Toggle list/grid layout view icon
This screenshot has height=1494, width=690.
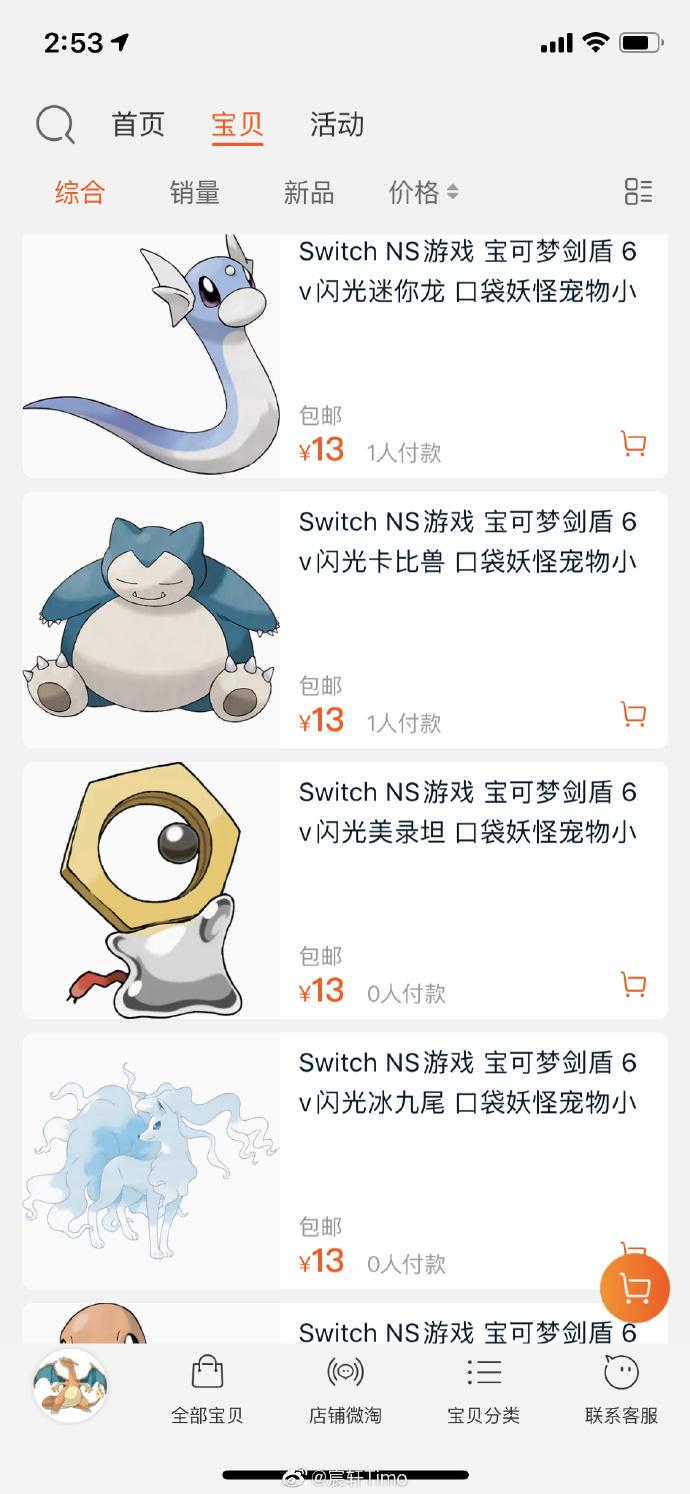[638, 192]
